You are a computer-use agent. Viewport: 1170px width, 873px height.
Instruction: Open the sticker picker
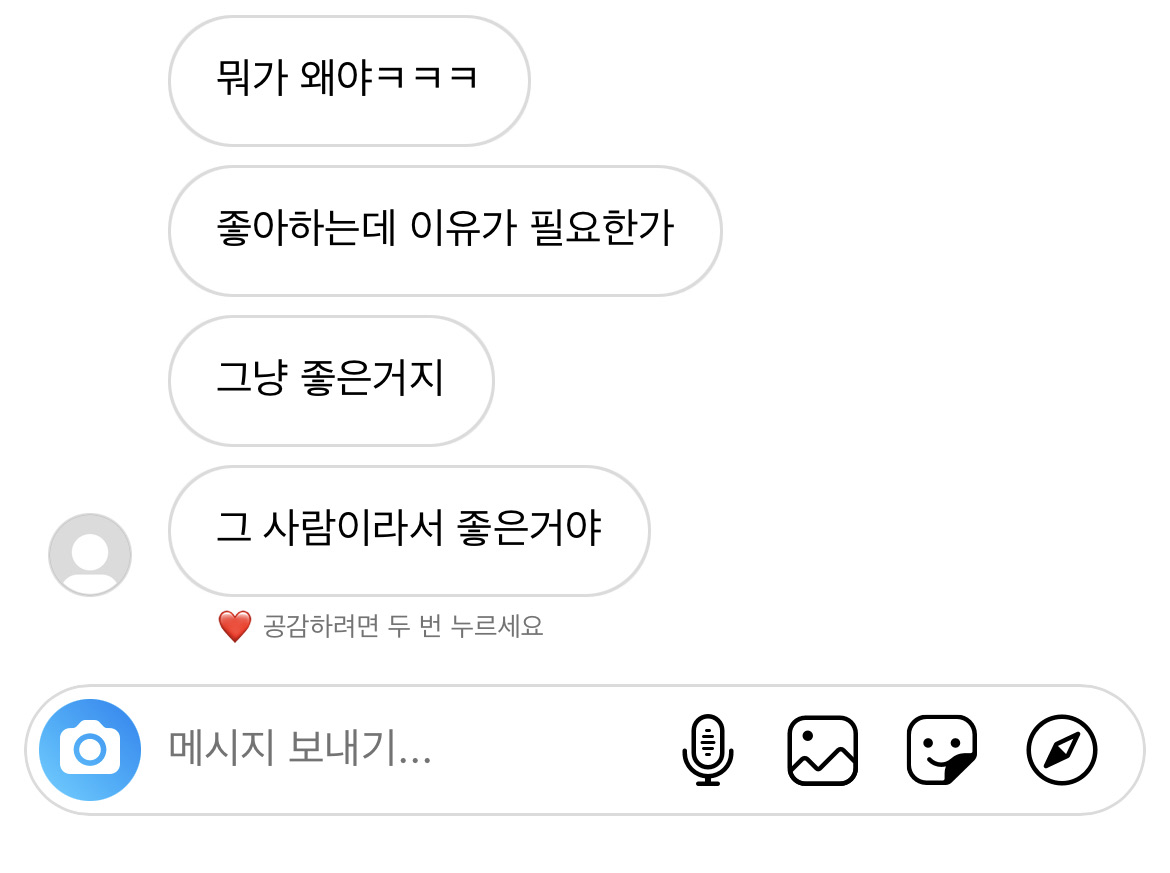coord(941,750)
